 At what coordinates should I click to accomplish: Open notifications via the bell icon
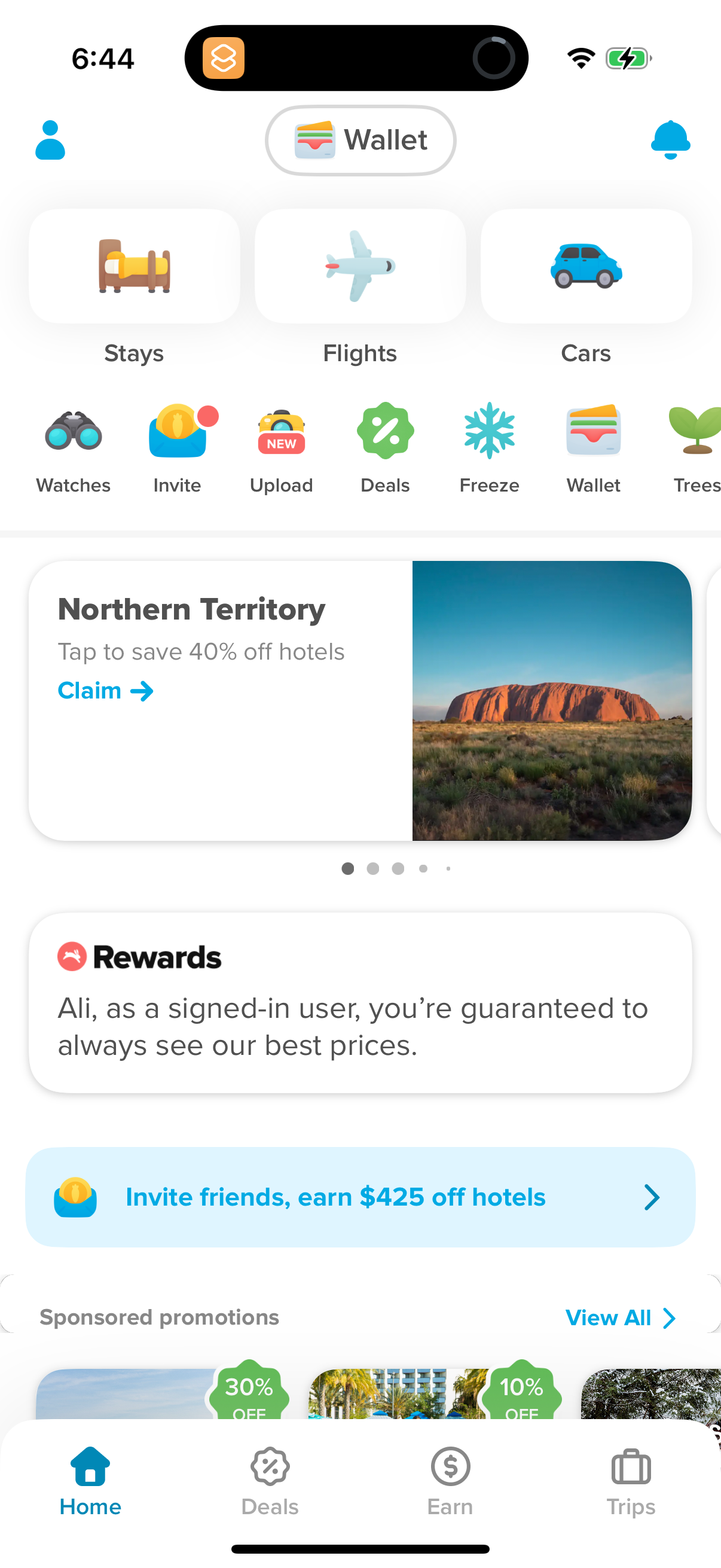click(671, 140)
